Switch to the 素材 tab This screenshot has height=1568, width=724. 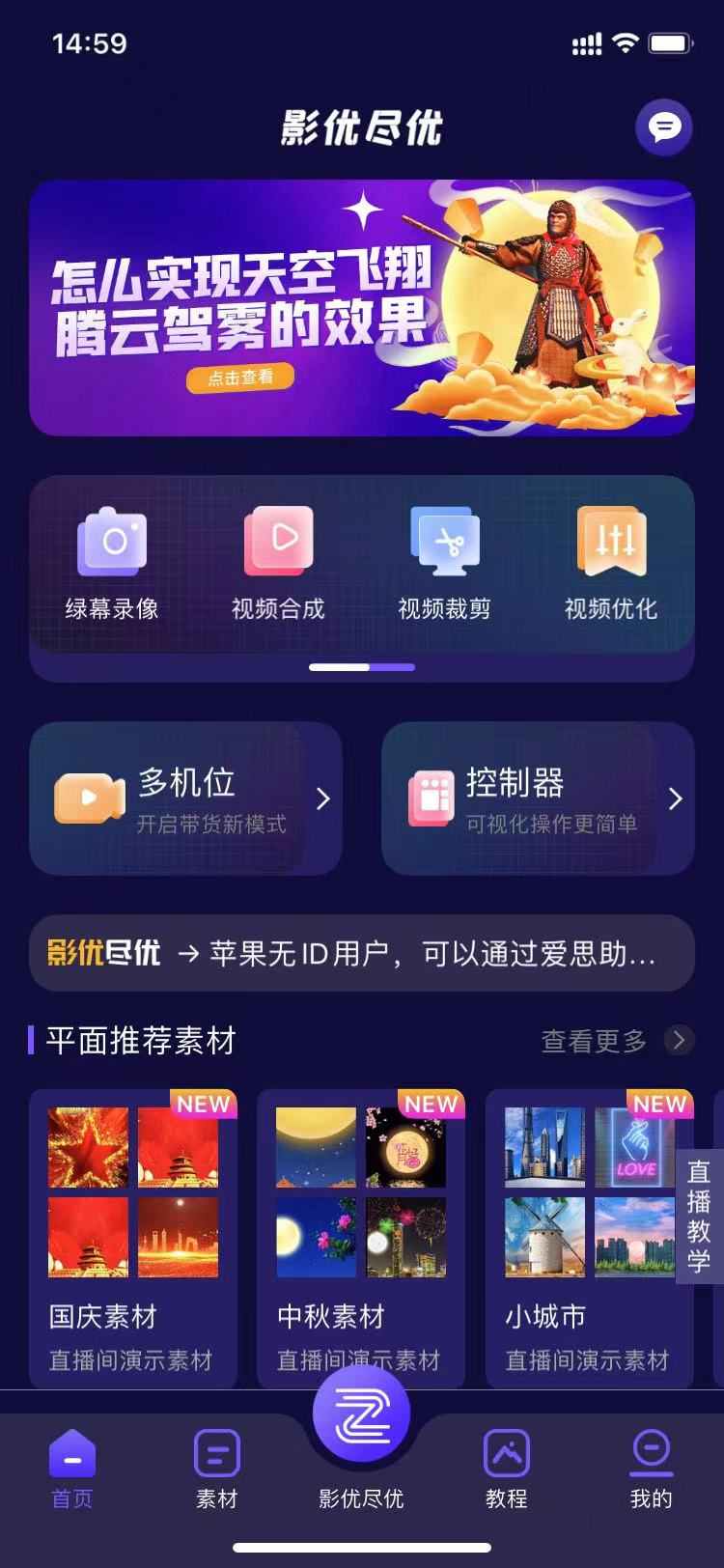[217, 1469]
